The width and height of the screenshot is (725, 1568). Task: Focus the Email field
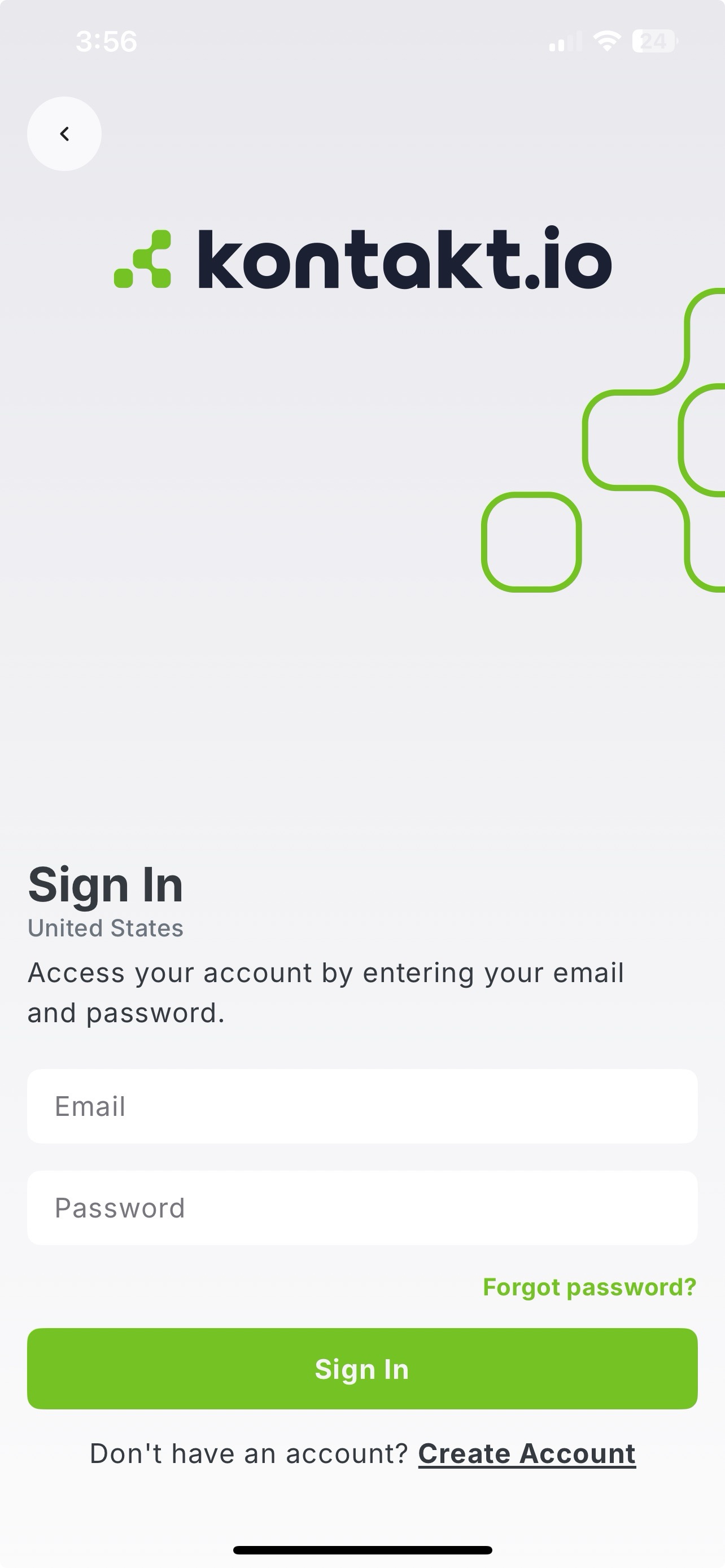(362, 1106)
